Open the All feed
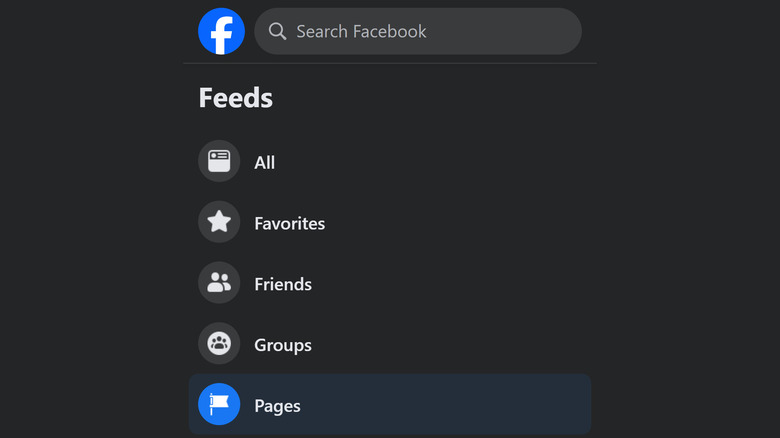780x438 pixels. pos(263,162)
